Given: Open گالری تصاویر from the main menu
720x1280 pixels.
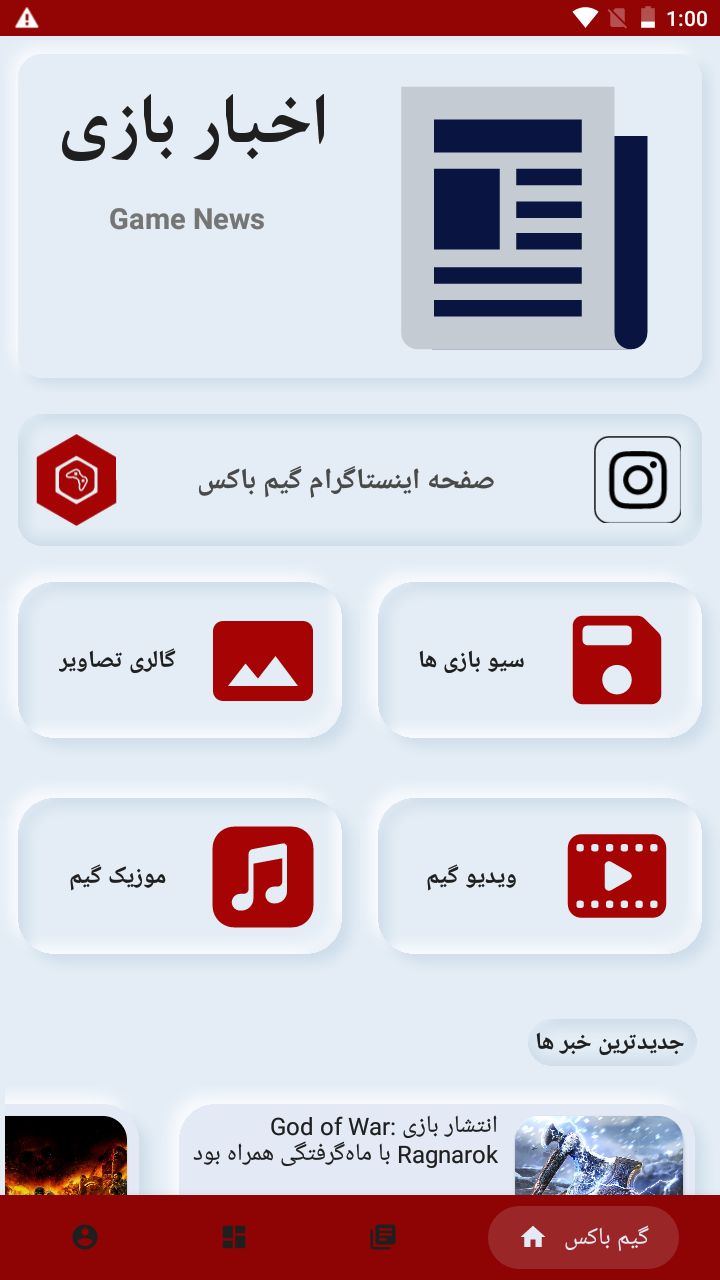Looking at the screenshot, I should [x=180, y=660].
